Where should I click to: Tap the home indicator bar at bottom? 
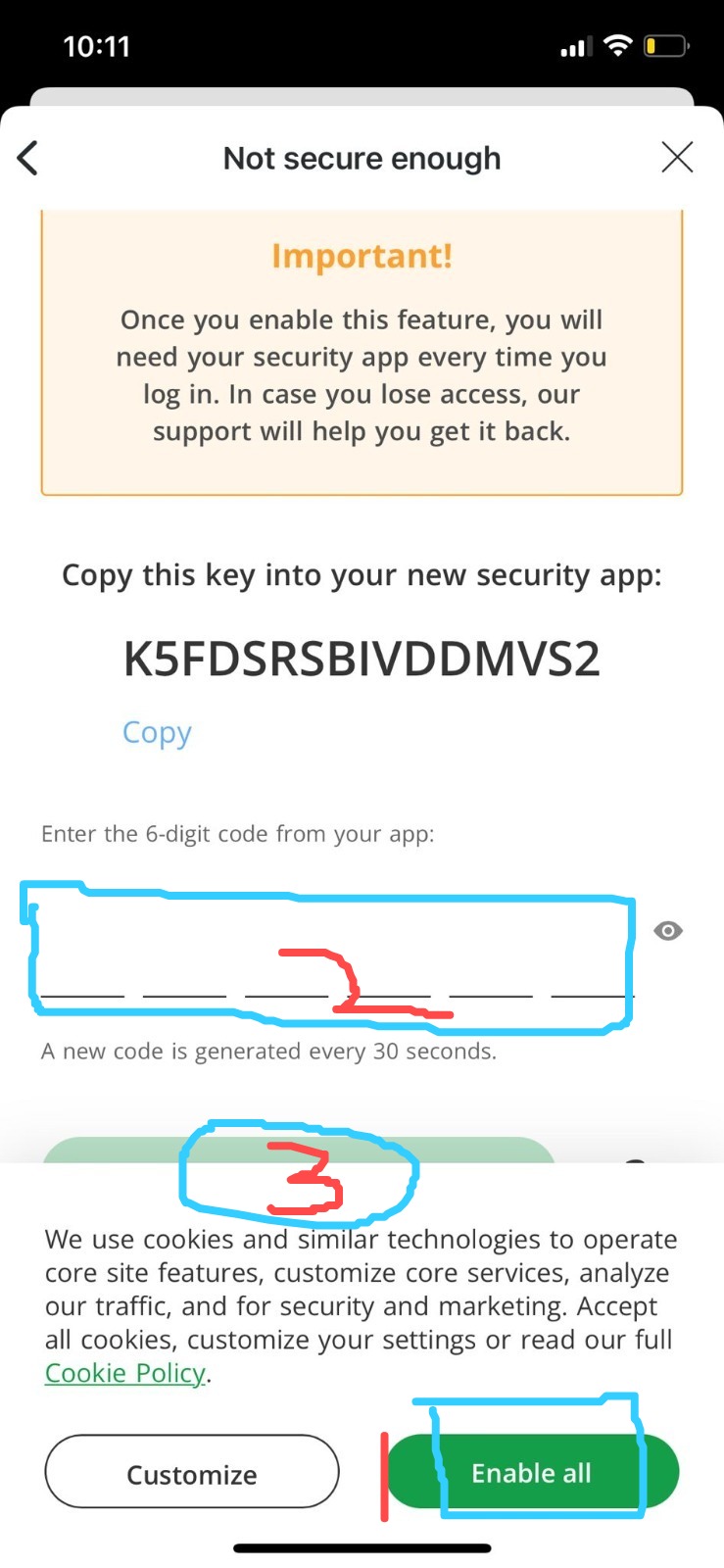click(362, 1547)
